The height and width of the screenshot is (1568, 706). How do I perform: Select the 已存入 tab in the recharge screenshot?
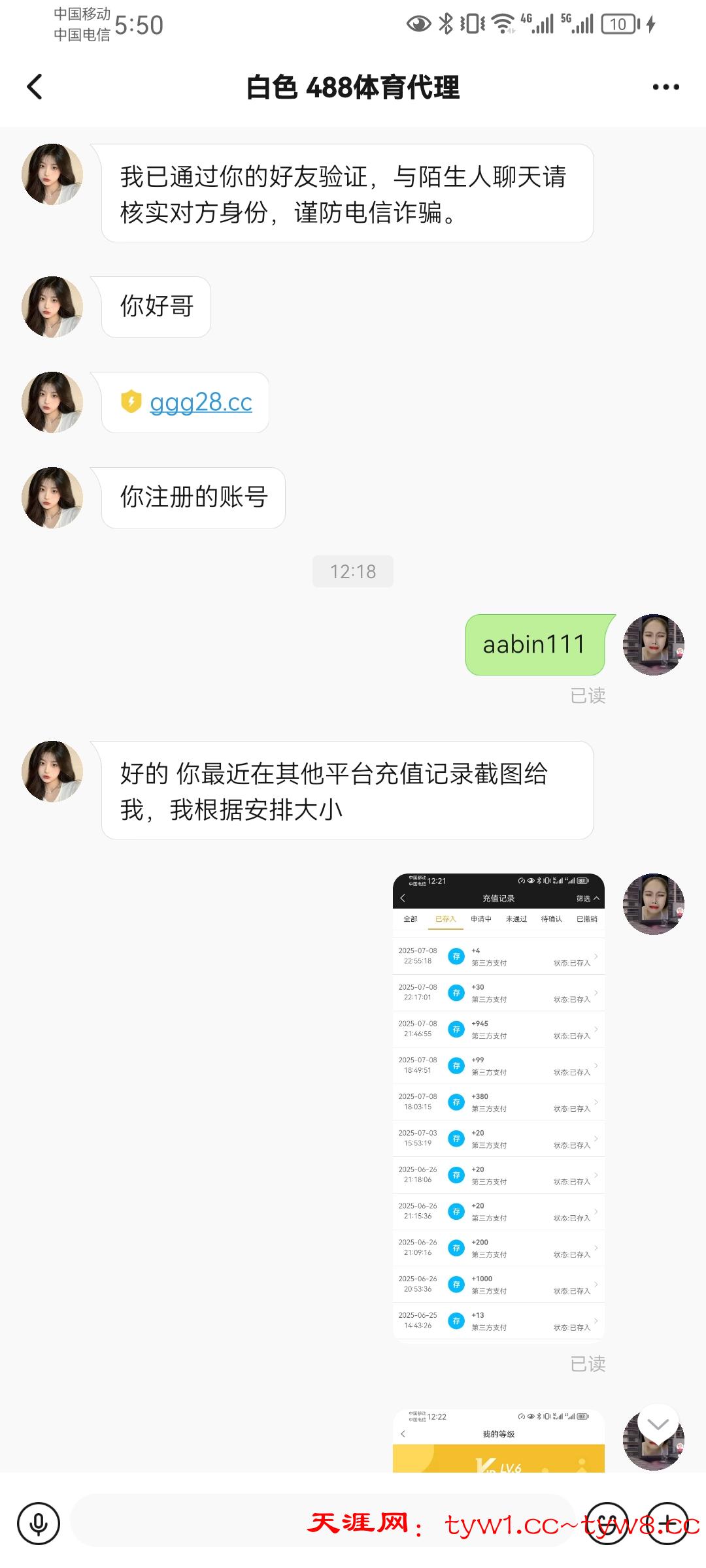point(446,919)
